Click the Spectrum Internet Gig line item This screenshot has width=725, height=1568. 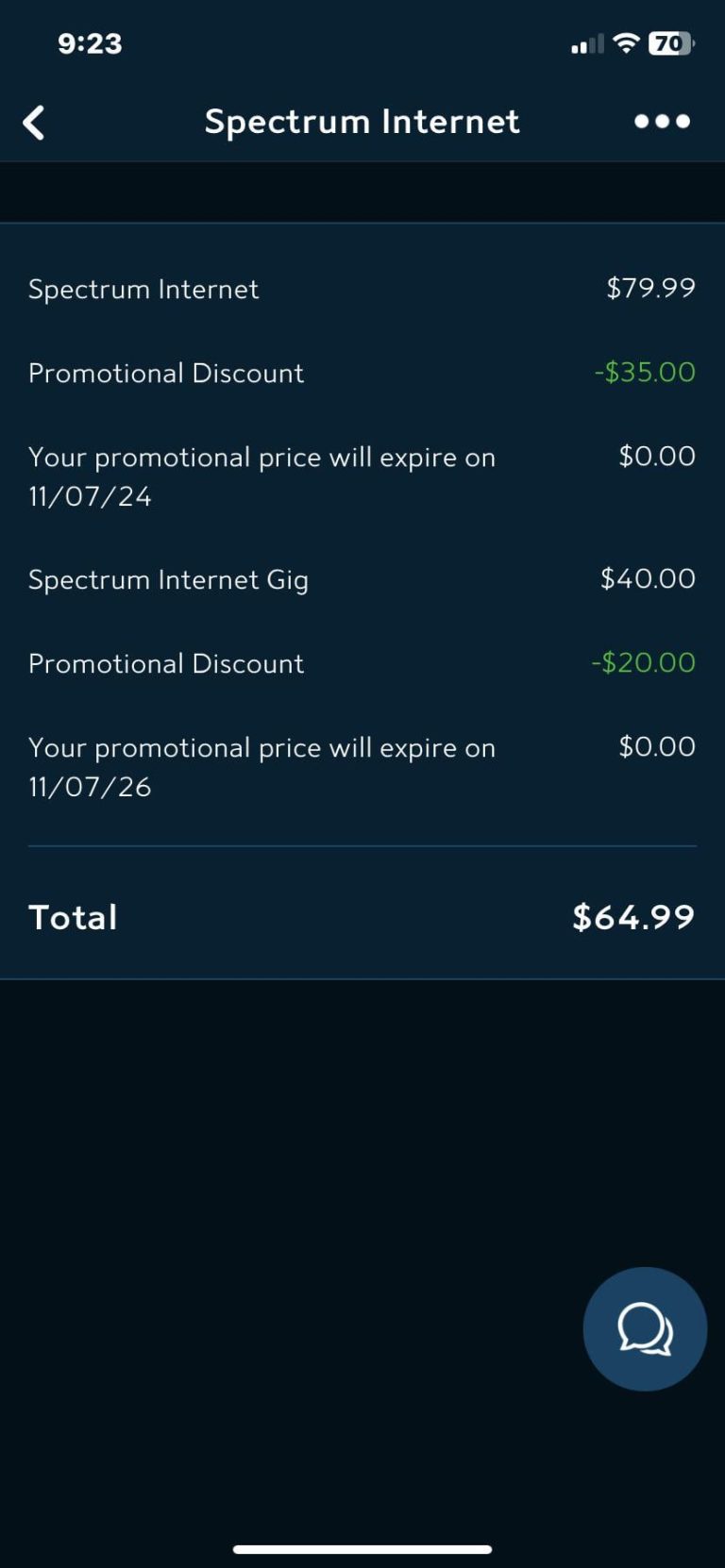pos(169,579)
